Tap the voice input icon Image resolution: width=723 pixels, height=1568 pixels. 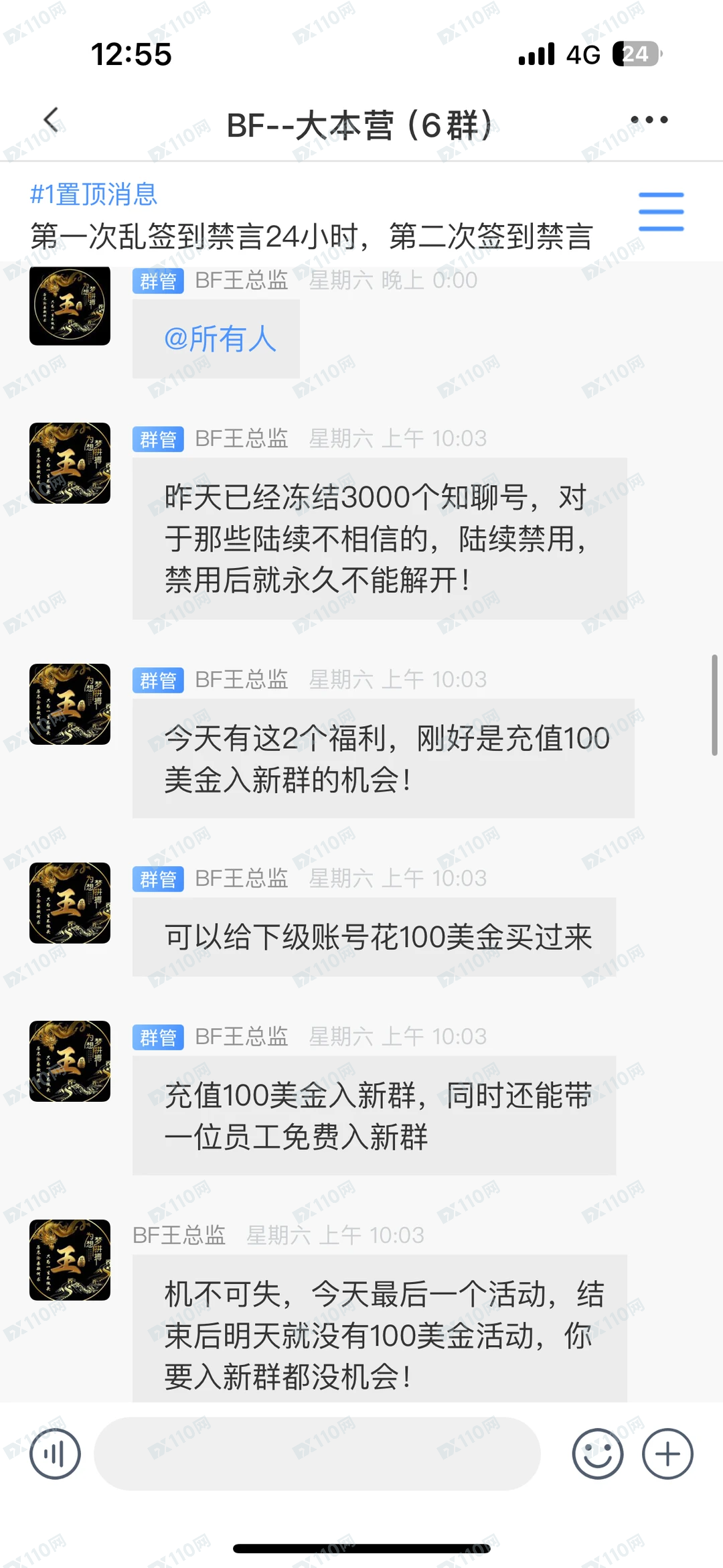(x=55, y=1453)
